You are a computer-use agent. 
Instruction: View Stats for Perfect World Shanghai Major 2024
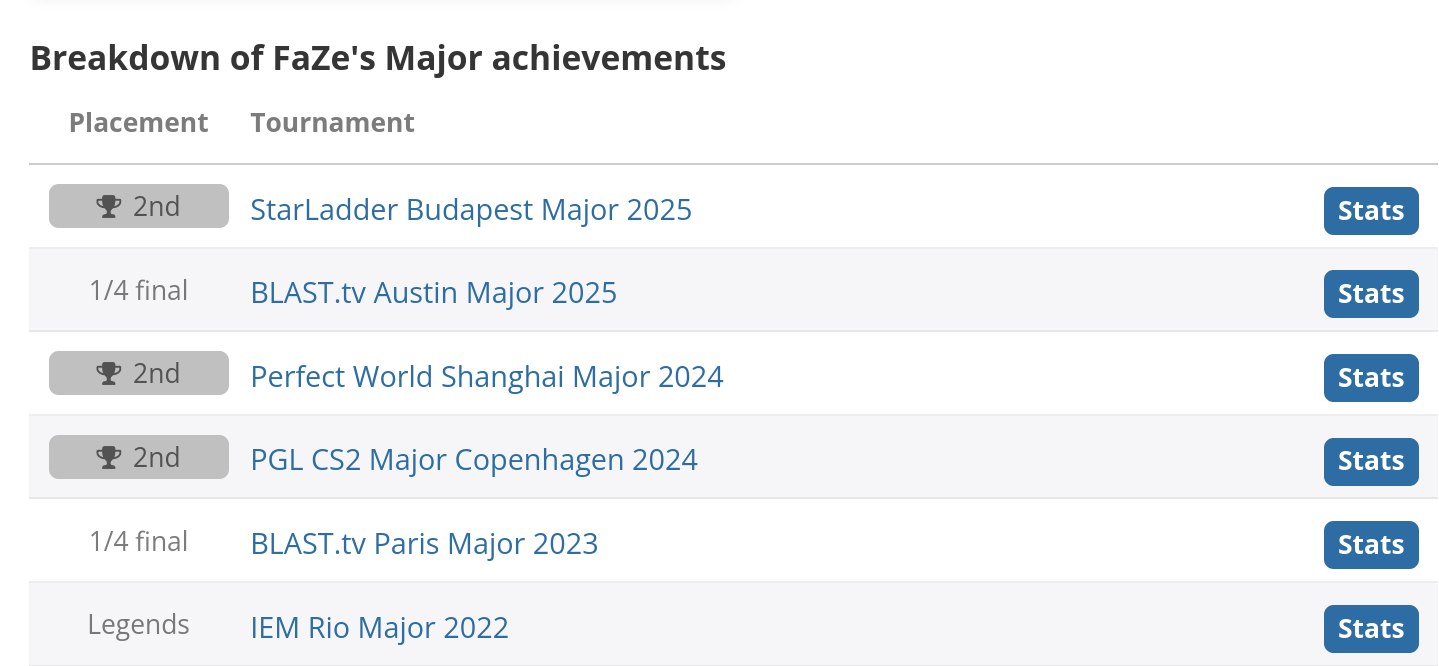(1371, 378)
